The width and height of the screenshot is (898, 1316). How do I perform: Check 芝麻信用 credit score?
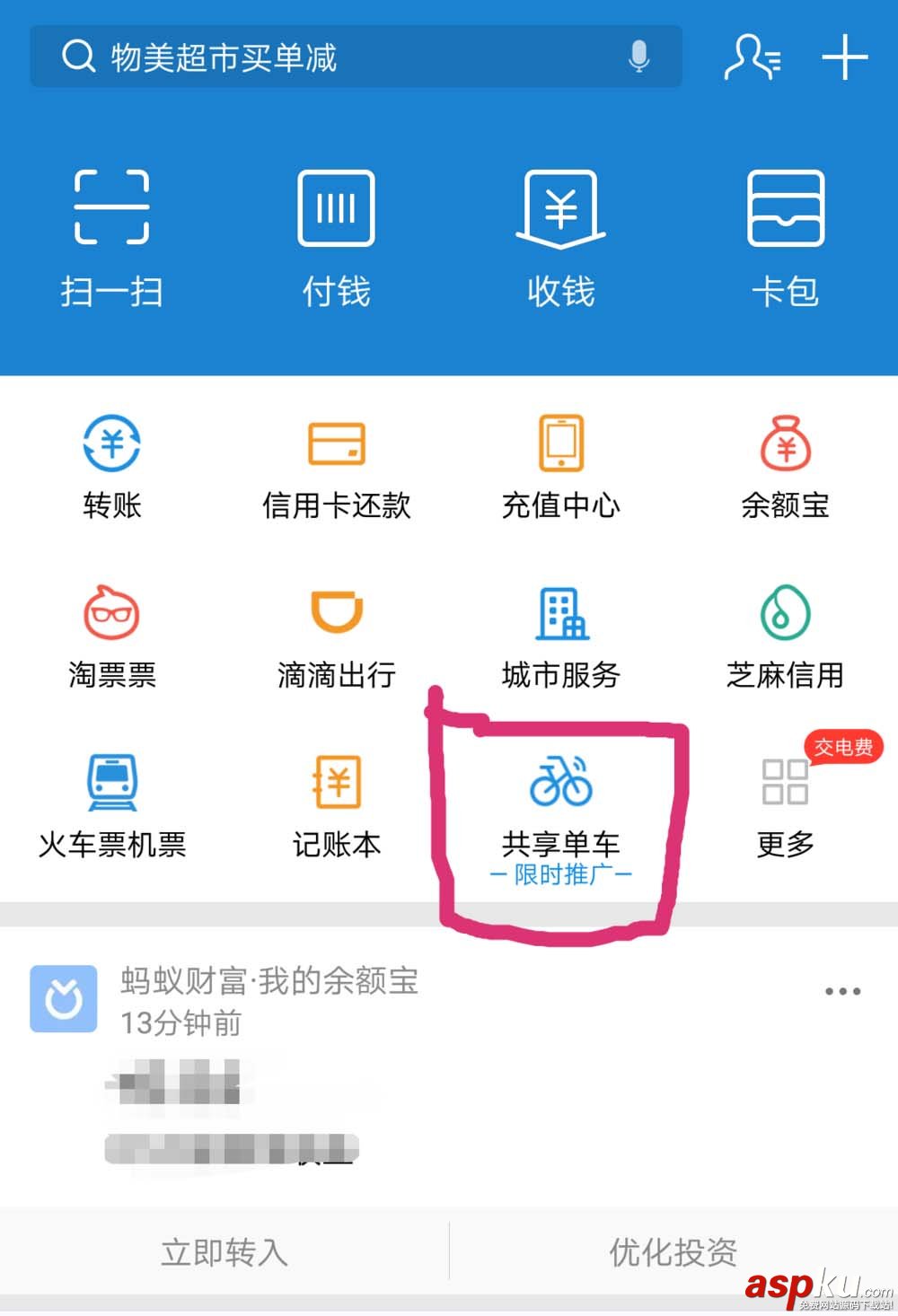click(785, 633)
